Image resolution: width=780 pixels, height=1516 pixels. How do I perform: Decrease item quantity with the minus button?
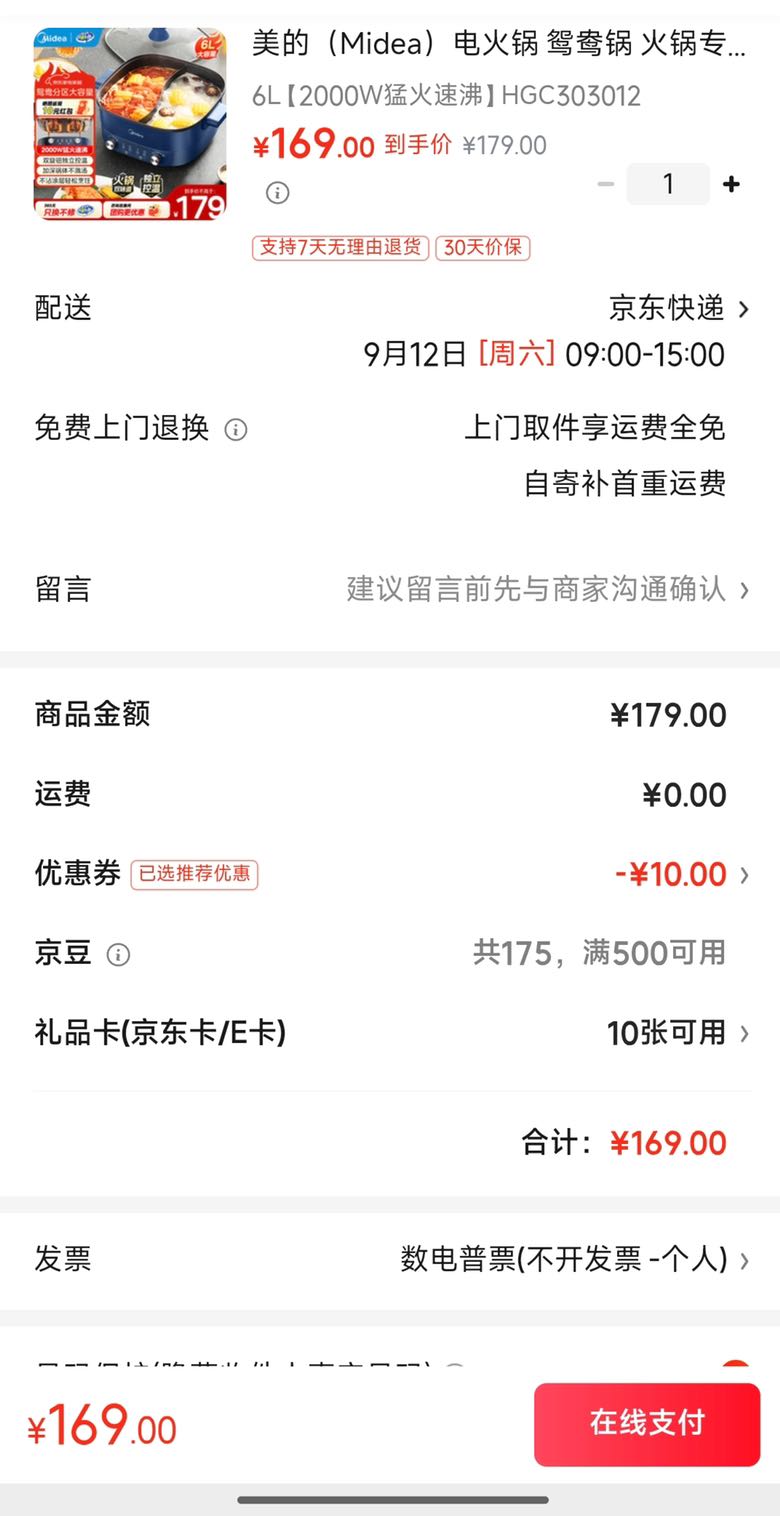point(605,184)
